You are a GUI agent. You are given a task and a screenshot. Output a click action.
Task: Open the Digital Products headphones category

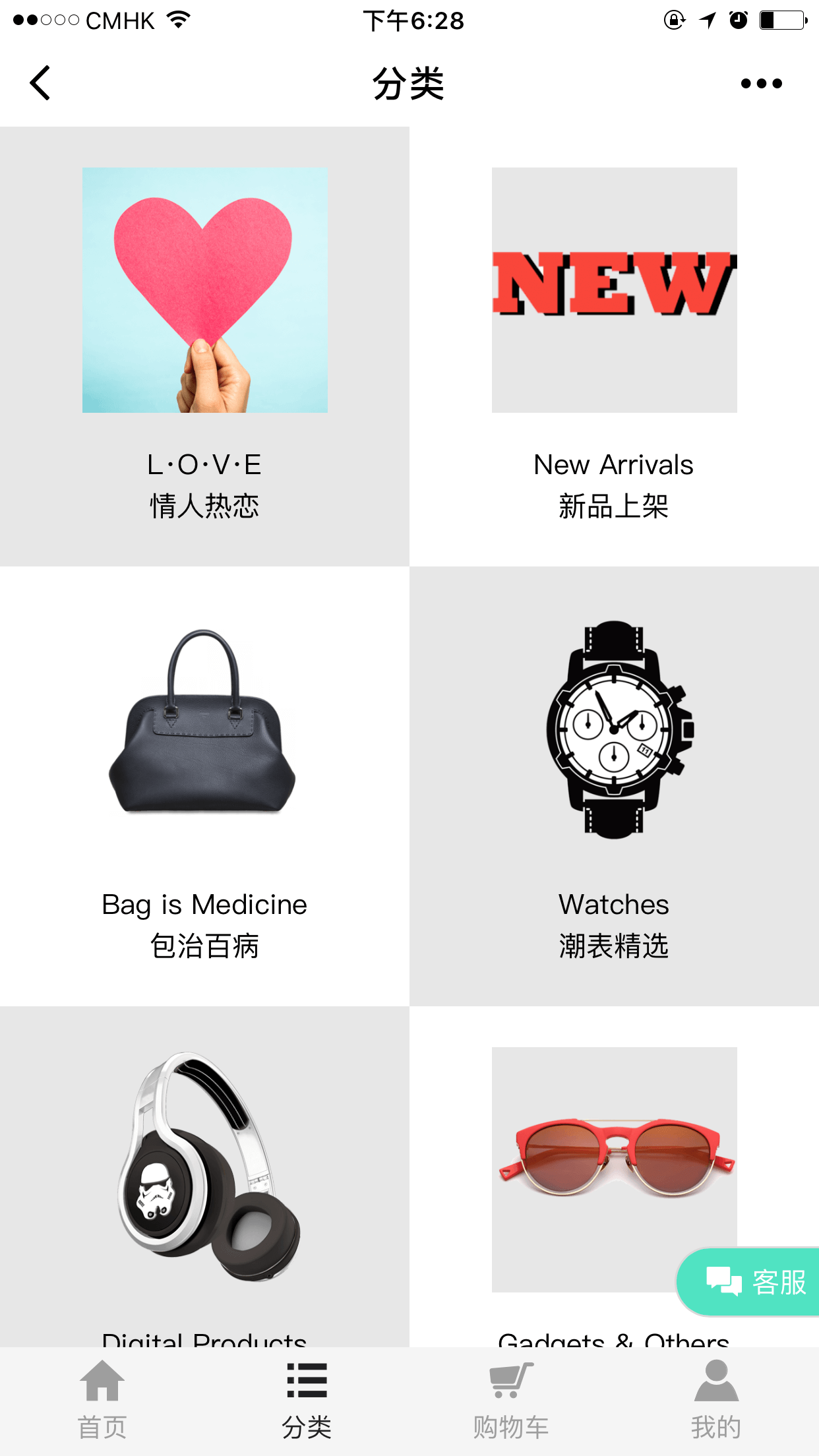click(x=204, y=1176)
